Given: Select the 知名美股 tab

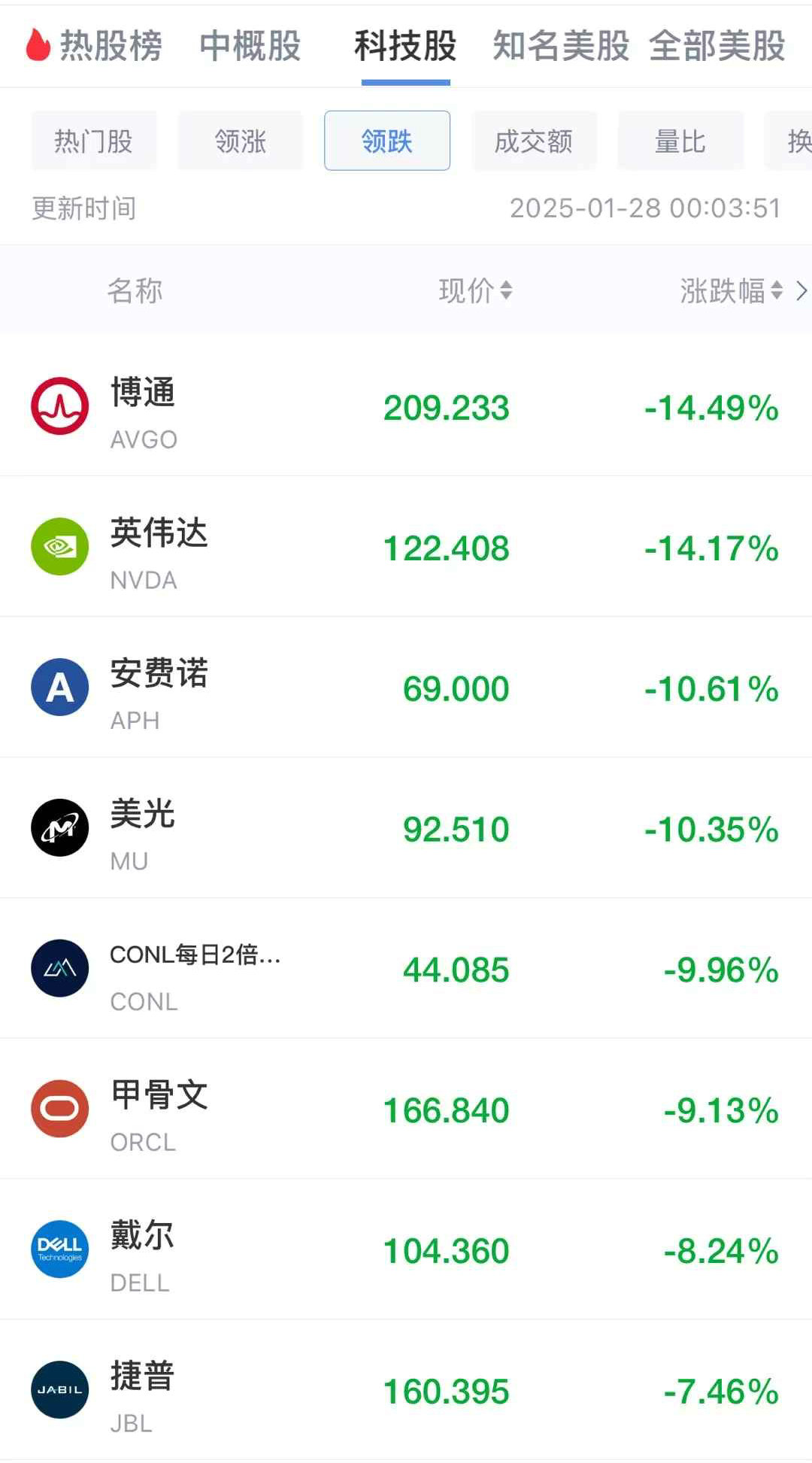Looking at the screenshot, I should point(561,46).
